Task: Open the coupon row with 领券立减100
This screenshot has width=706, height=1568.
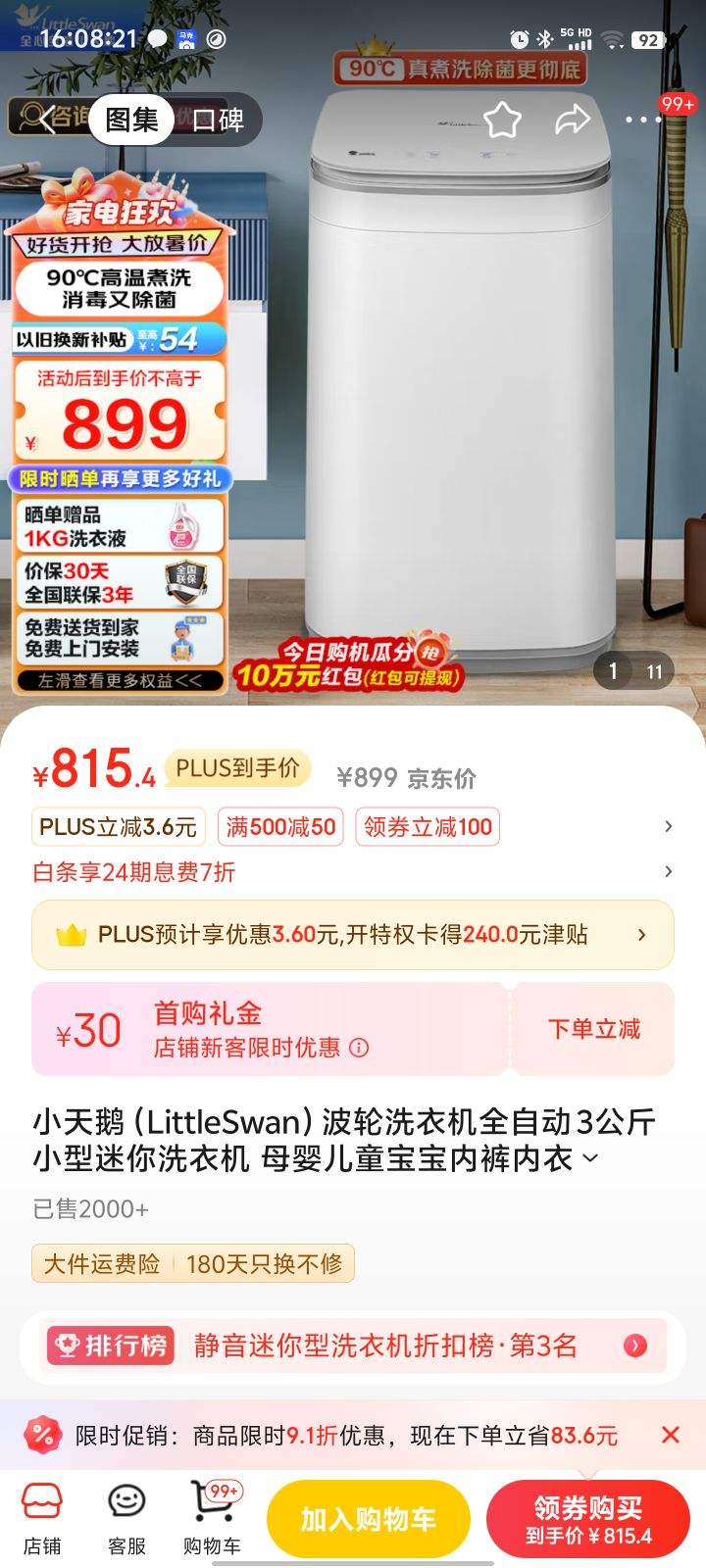Action: coord(428,827)
